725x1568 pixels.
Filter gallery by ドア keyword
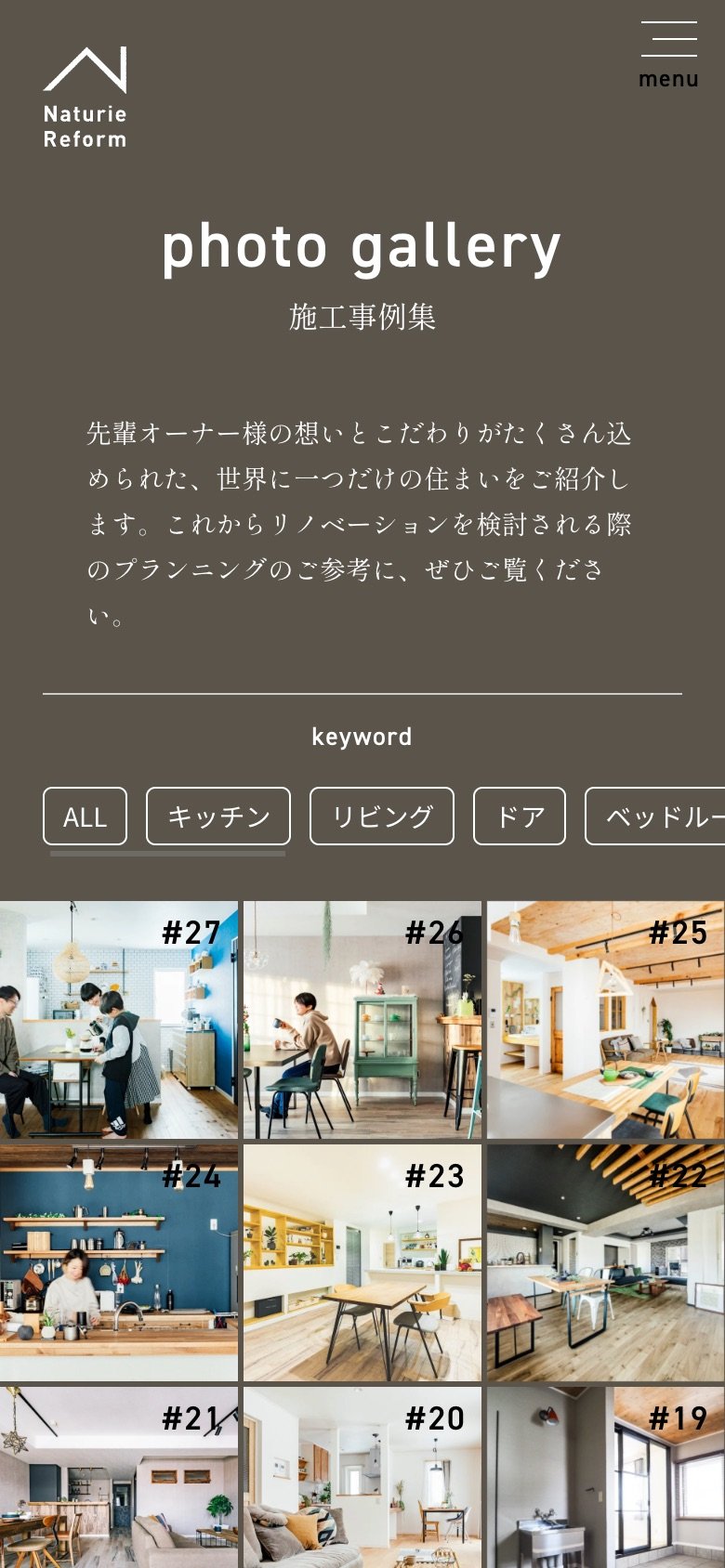(520, 817)
